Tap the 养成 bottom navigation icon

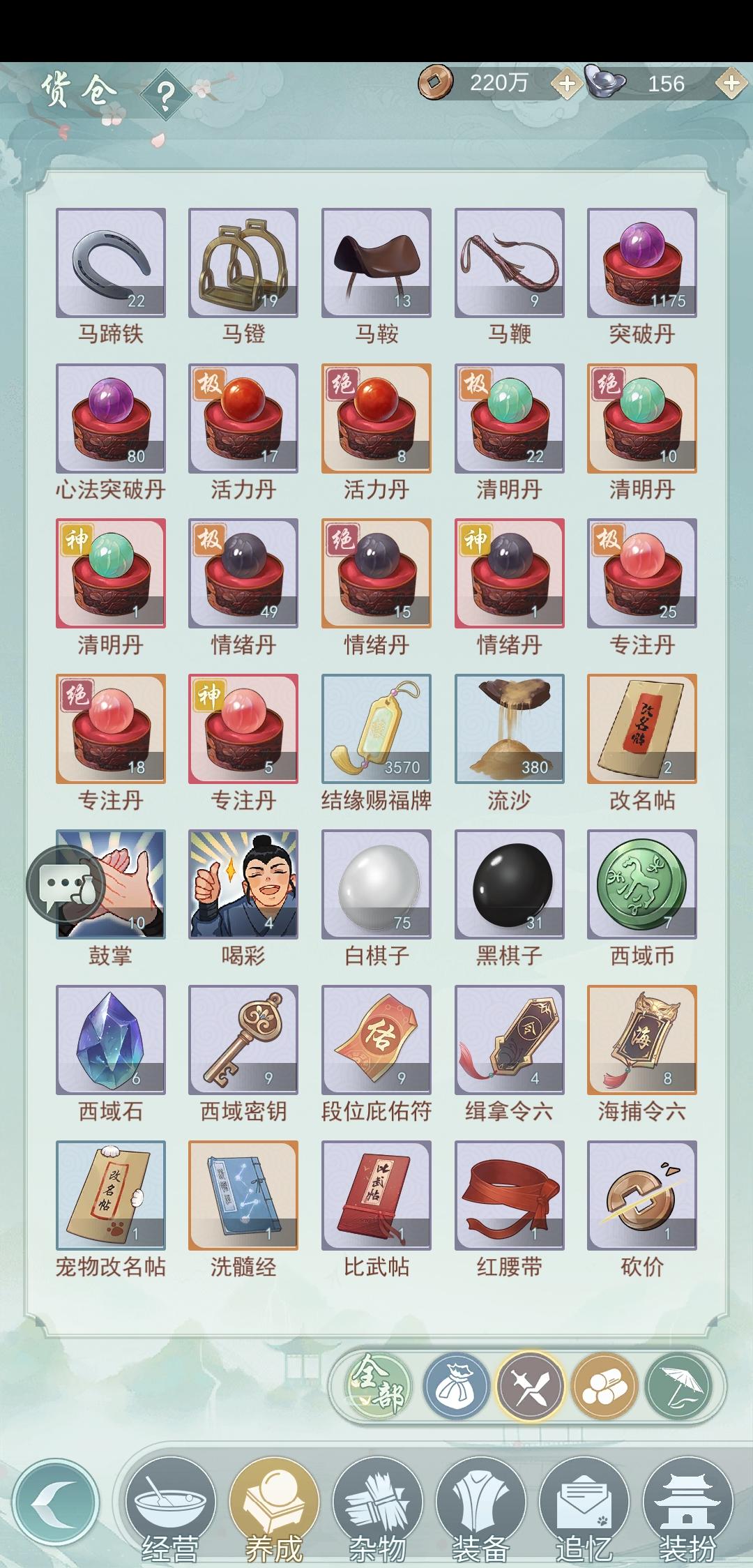tap(272, 1507)
